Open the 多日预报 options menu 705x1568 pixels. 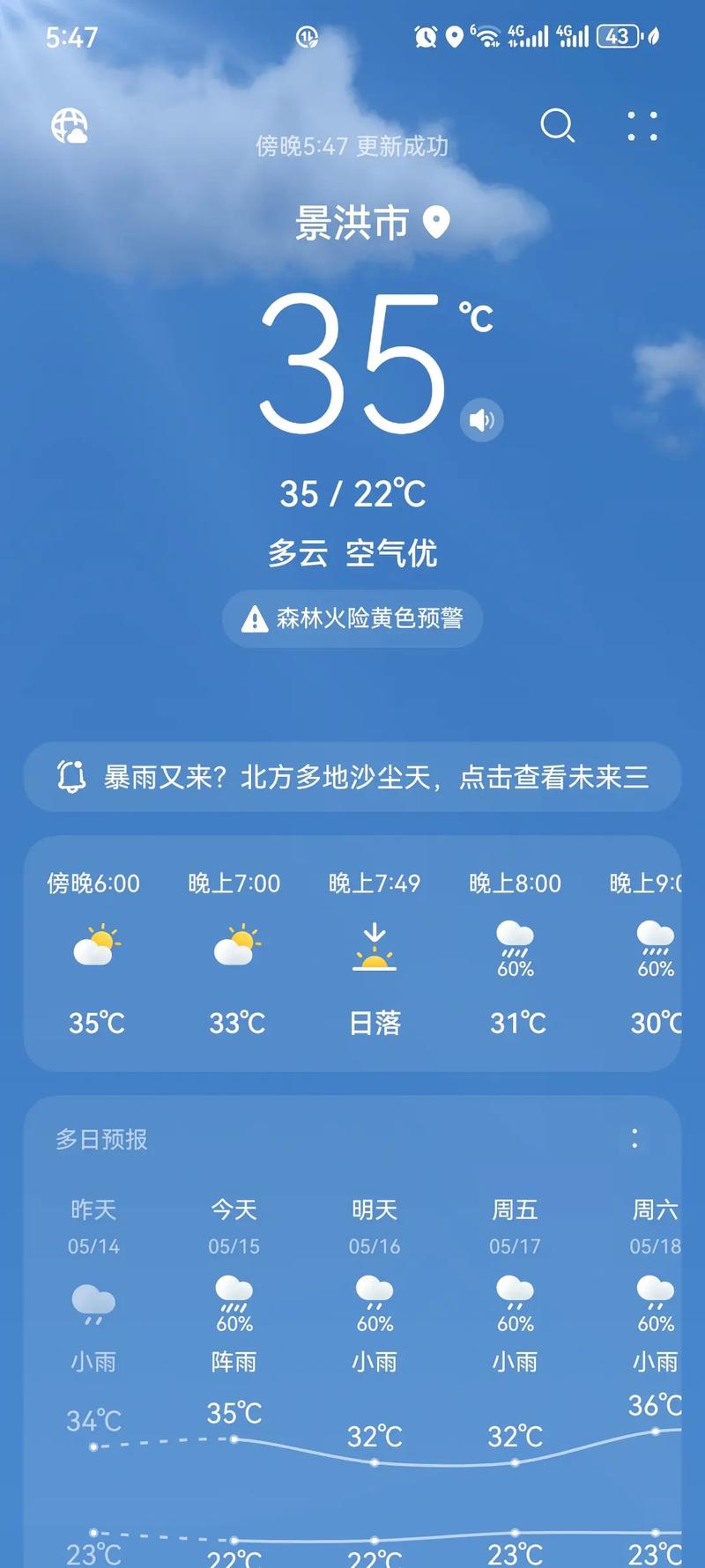634,1140
